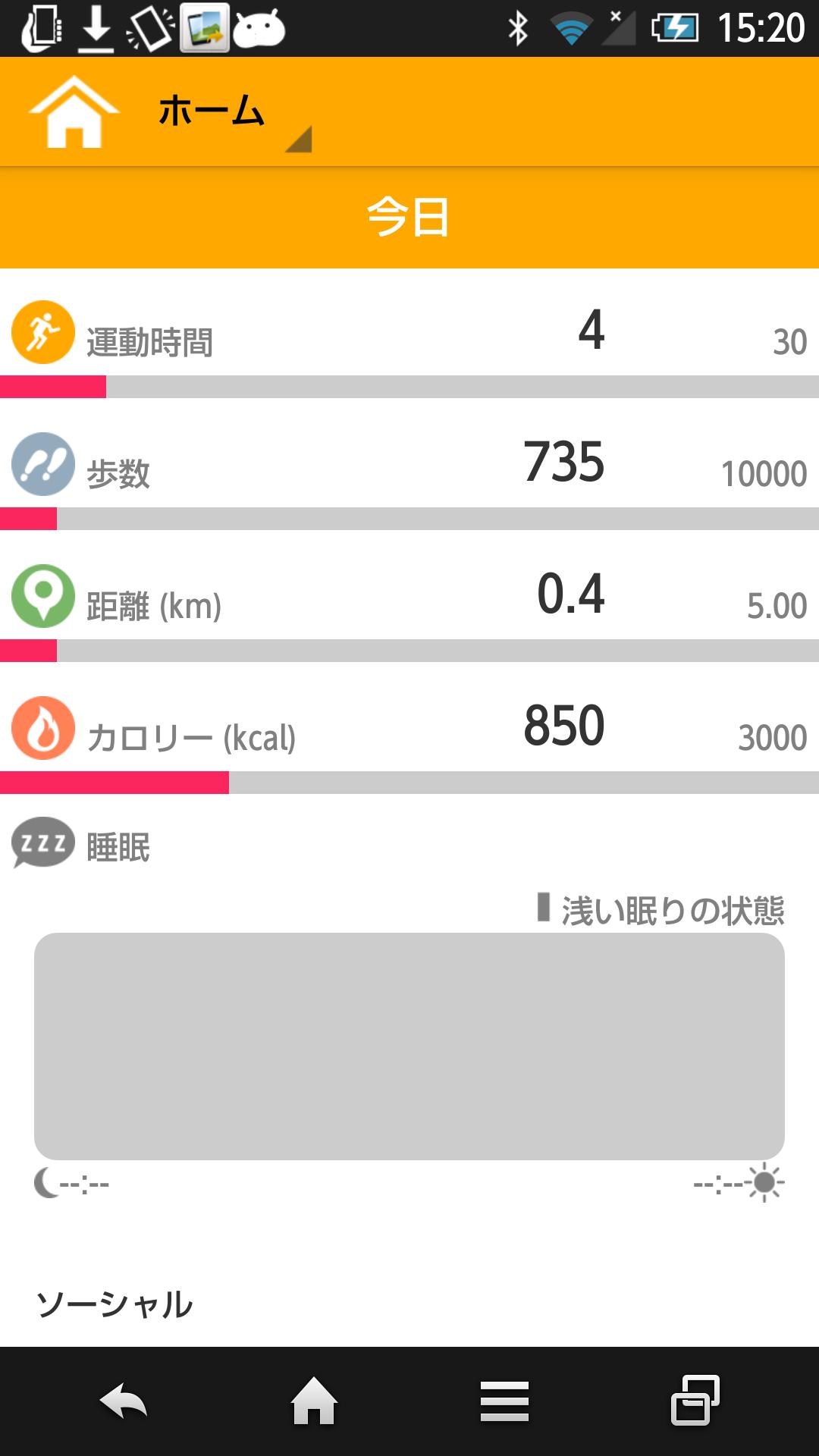Image resolution: width=819 pixels, height=1456 pixels.
Task: Tap the house icon in the app bar
Action: (x=74, y=112)
